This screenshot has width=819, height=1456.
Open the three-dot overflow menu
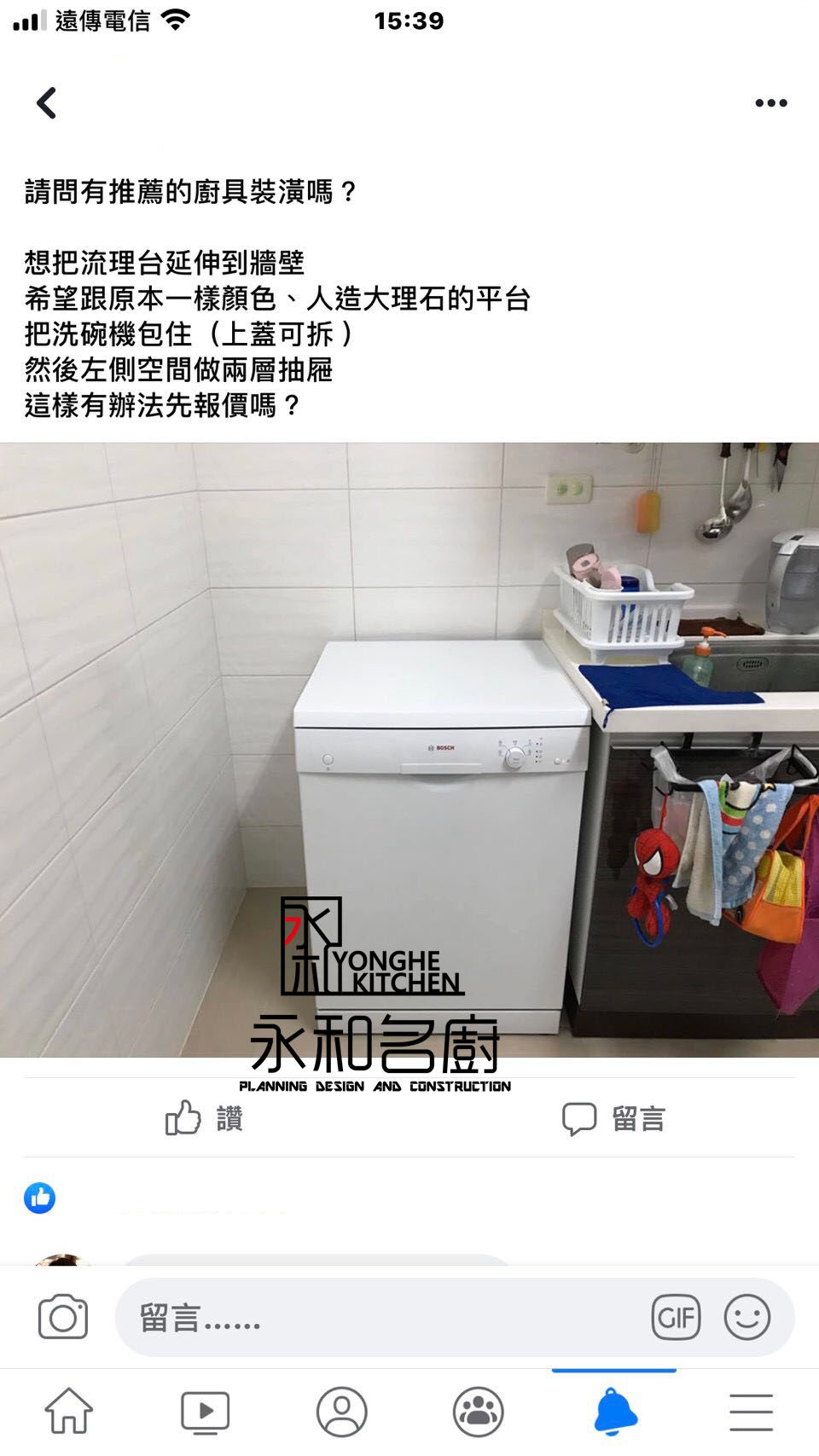(770, 103)
